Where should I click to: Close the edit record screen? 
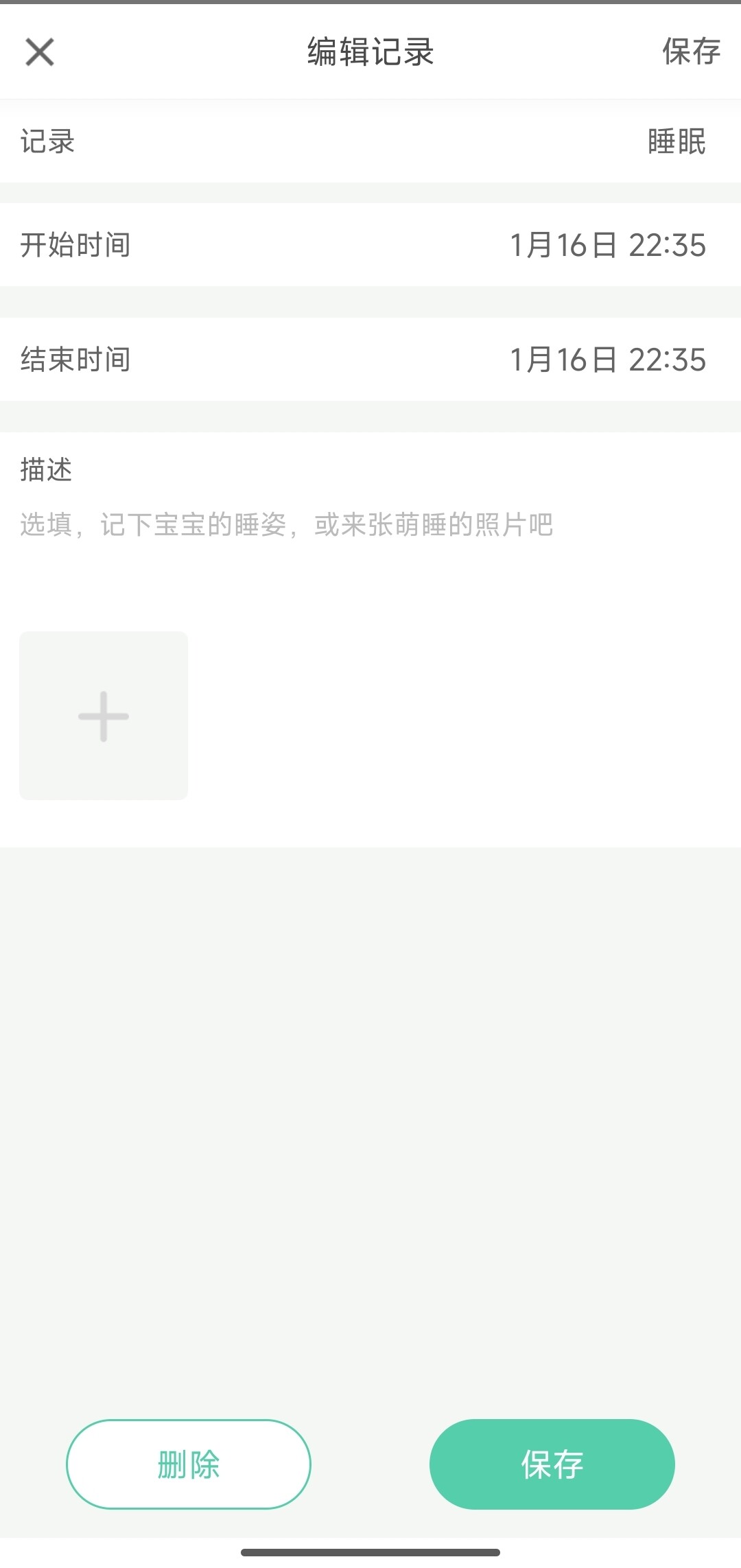click(x=40, y=52)
